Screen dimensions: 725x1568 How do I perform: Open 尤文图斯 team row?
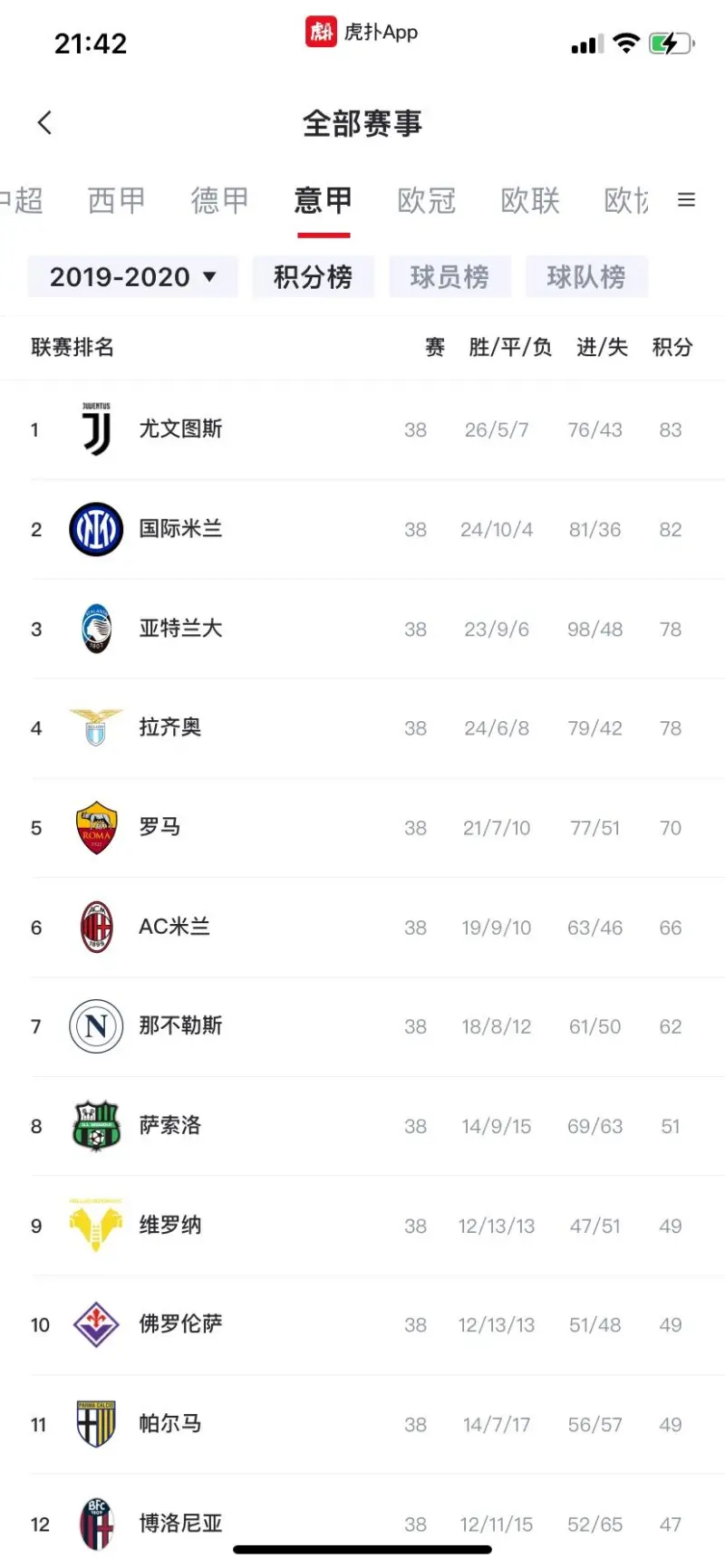click(362, 429)
